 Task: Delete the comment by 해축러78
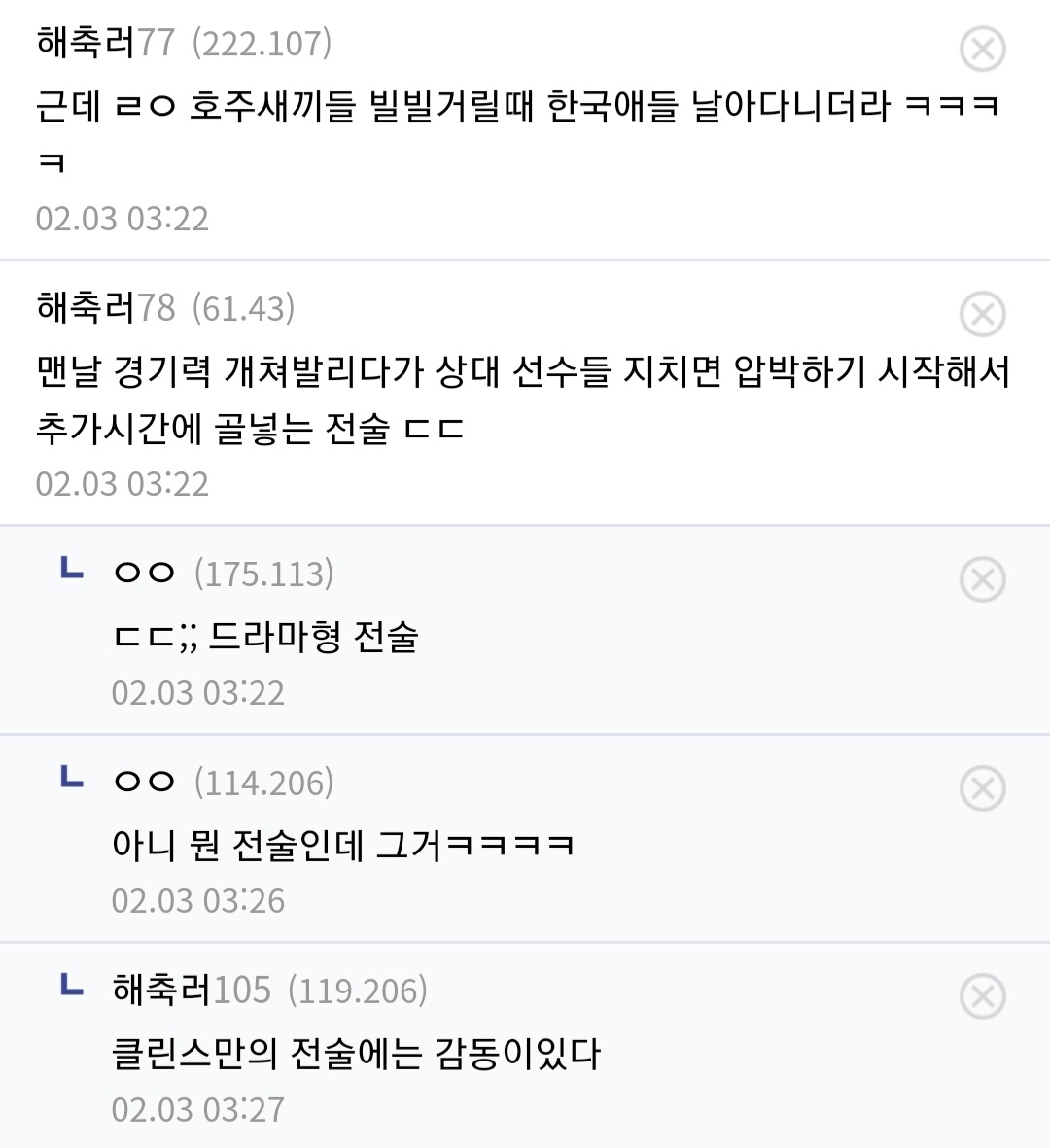[x=982, y=314]
